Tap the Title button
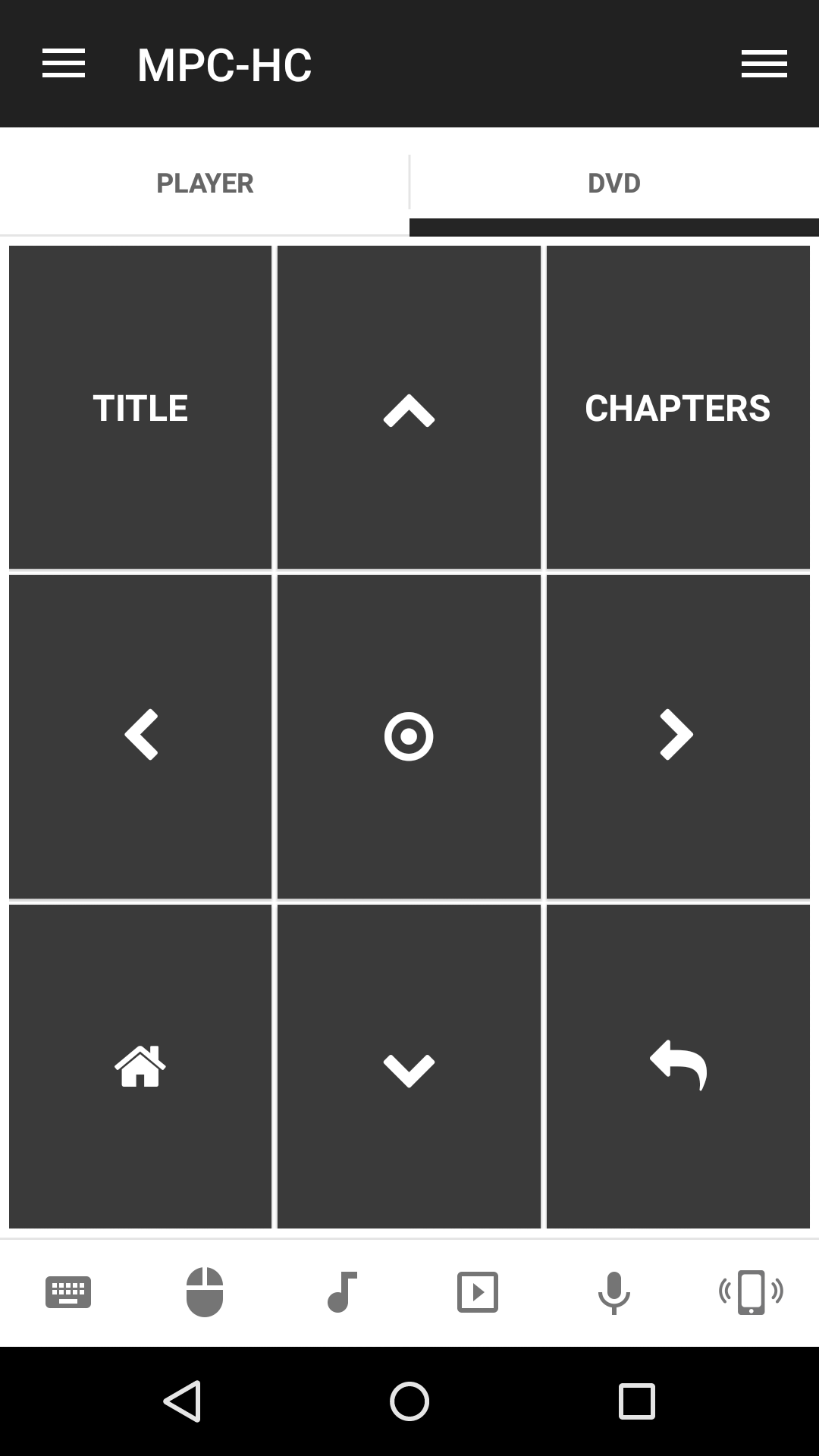819x1456 pixels. pos(140,408)
